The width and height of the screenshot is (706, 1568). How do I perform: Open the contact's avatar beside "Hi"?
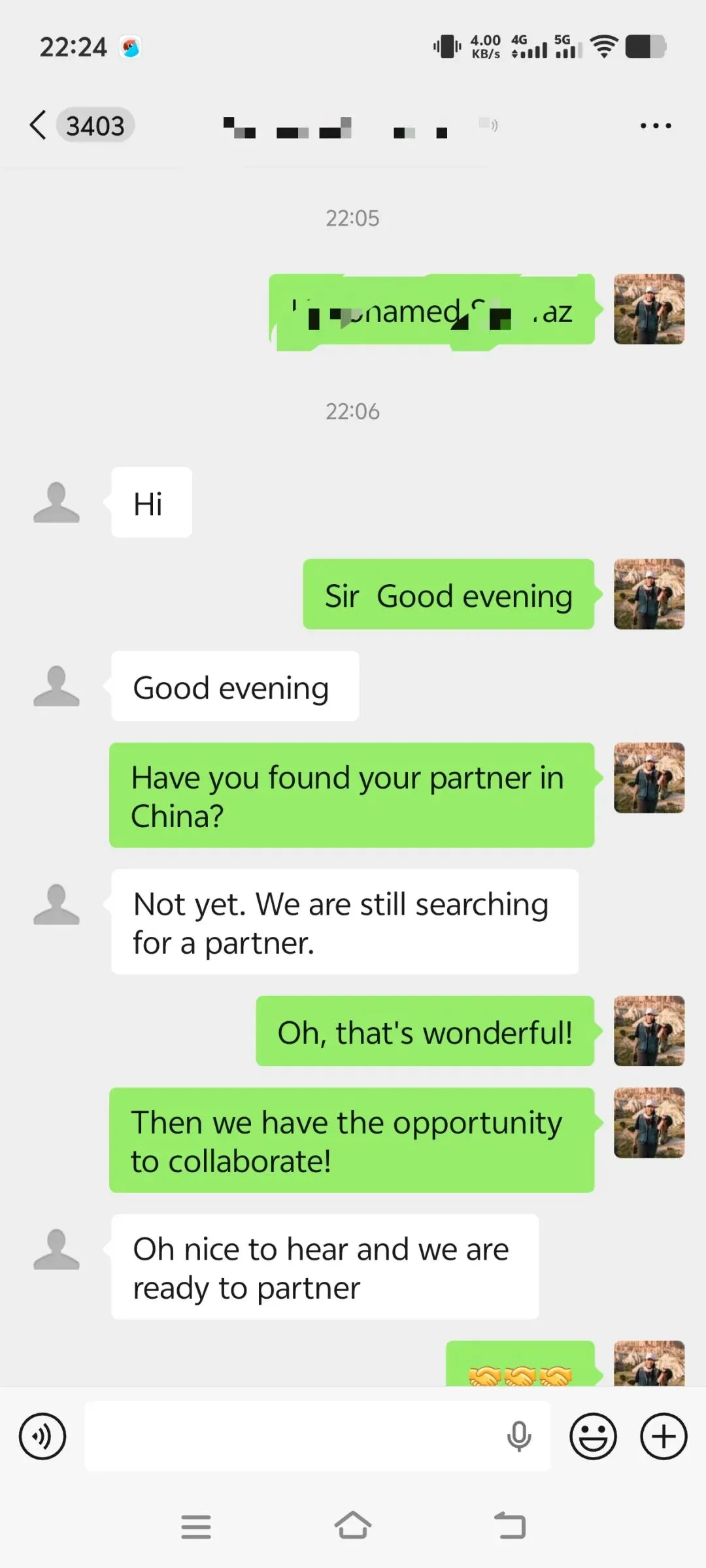(x=57, y=502)
